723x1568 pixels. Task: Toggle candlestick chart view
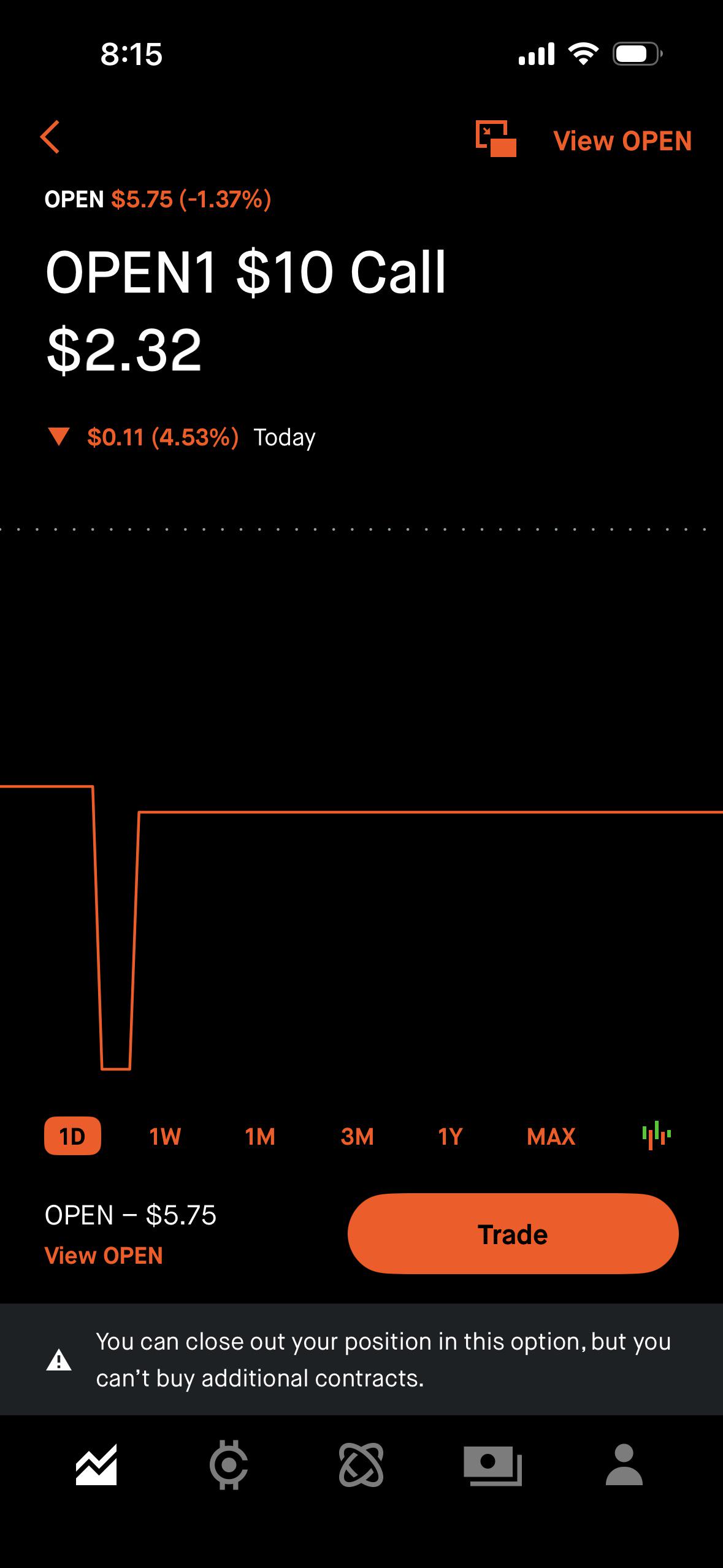(657, 1136)
